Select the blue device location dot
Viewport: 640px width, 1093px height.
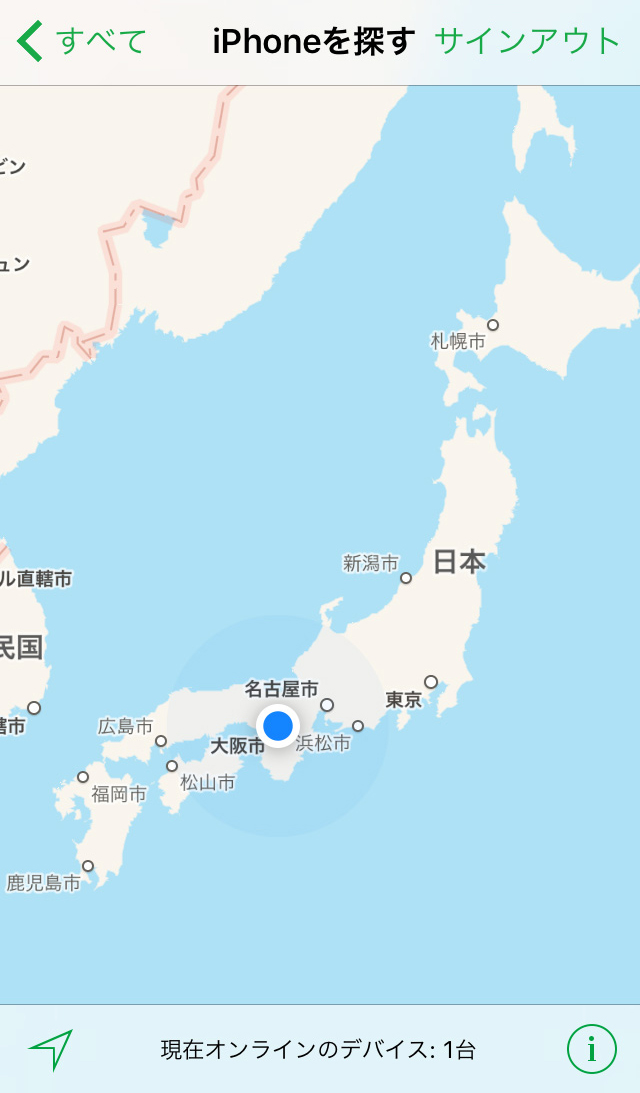tap(277, 726)
